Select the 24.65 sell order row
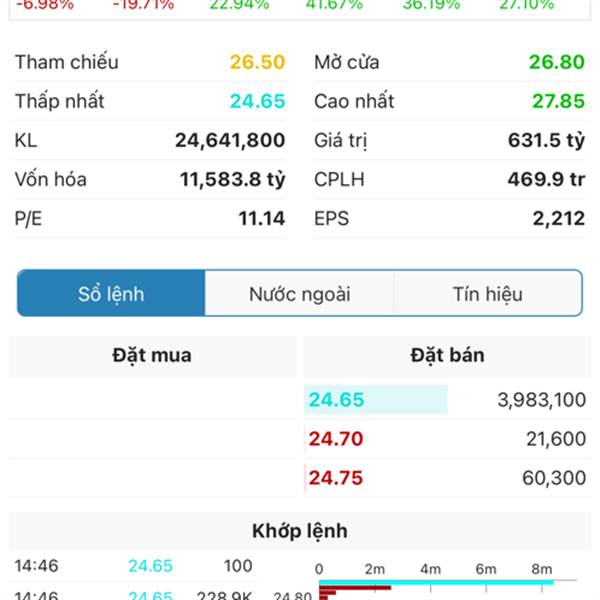The height and width of the screenshot is (600, 600). [x=446, y=400]
